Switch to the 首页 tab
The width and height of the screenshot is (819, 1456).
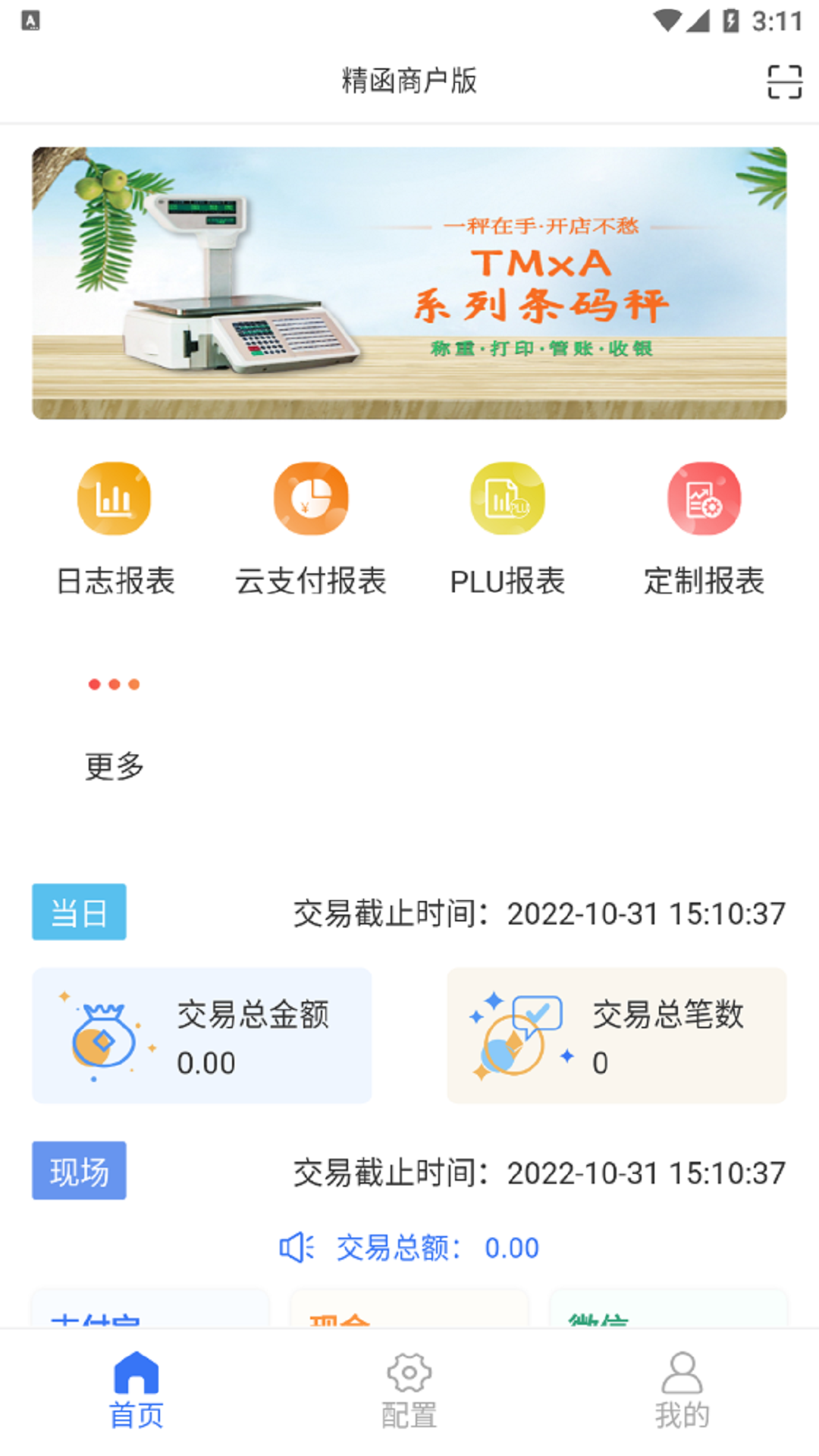(x=135, y=1403)
